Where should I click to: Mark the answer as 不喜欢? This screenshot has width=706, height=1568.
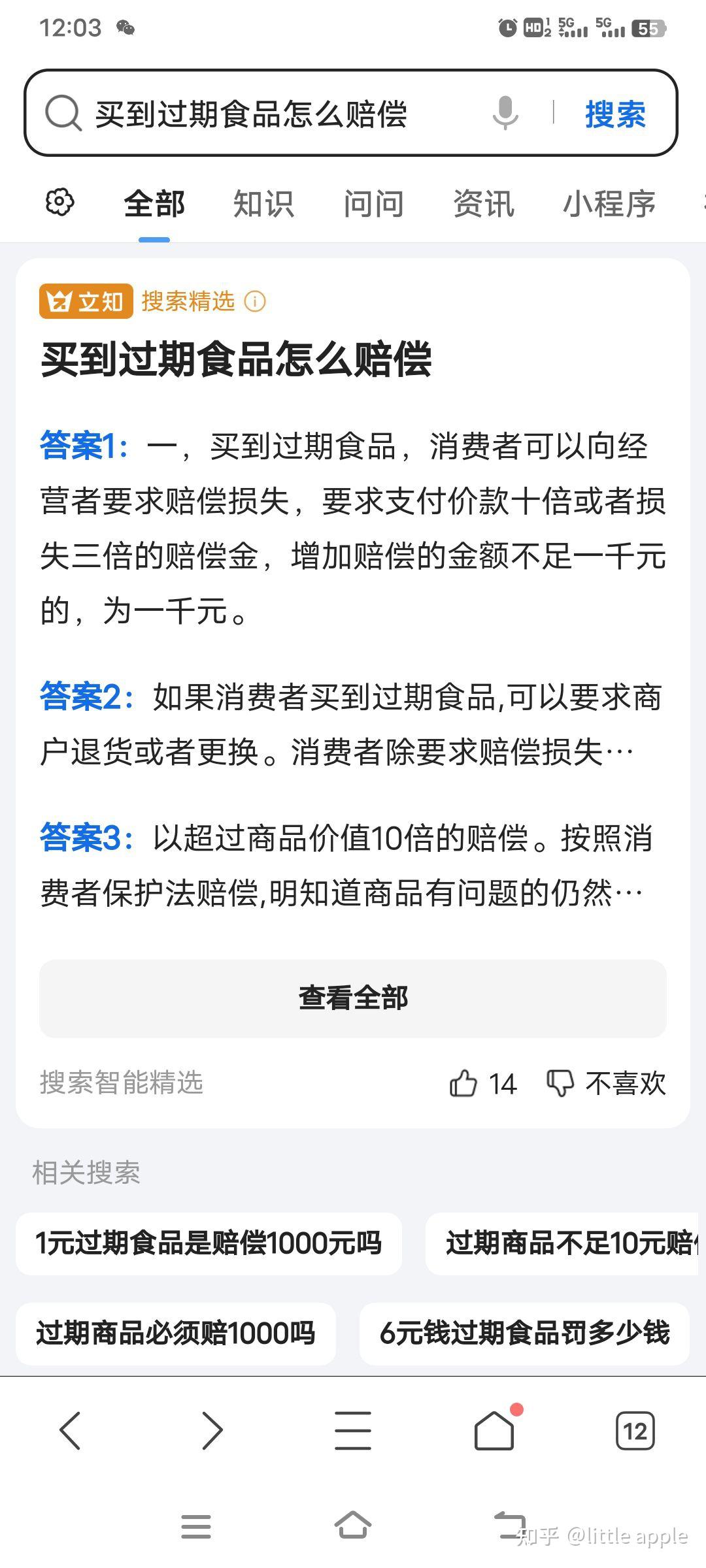pos(606,1083)
